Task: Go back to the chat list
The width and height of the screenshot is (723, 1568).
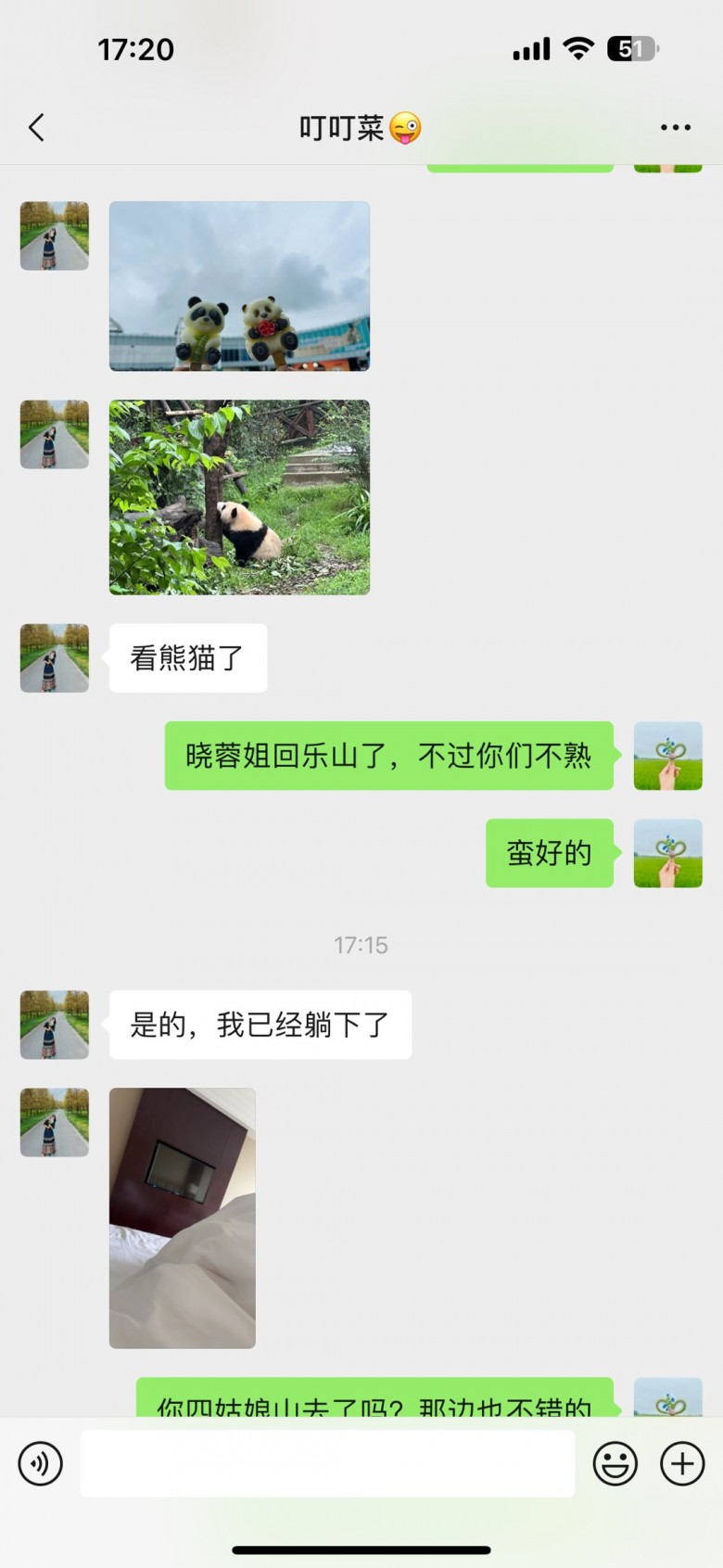Action: click(37, 127)
